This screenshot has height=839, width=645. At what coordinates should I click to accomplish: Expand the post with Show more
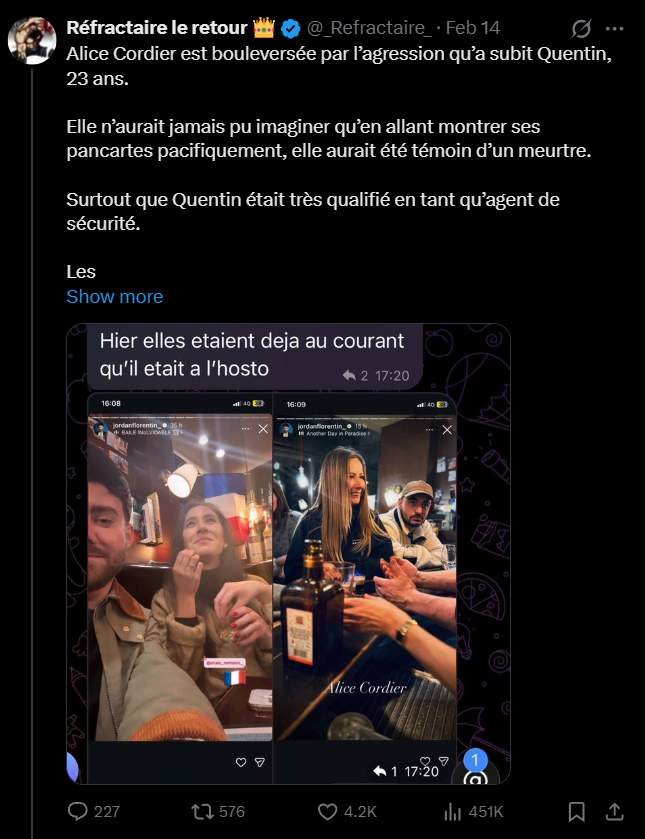[114, 297]
